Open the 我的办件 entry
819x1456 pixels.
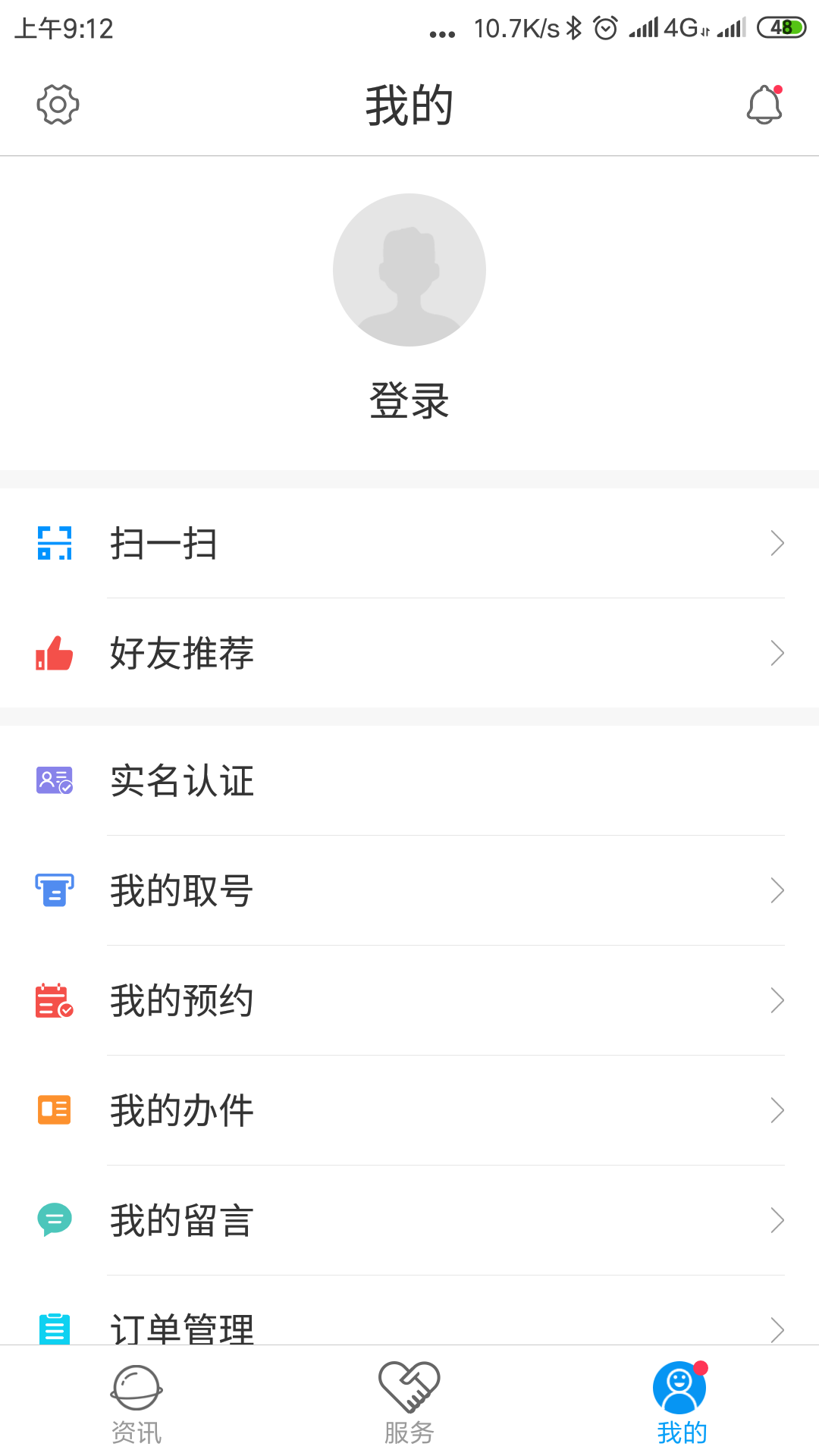(182, 1109)
